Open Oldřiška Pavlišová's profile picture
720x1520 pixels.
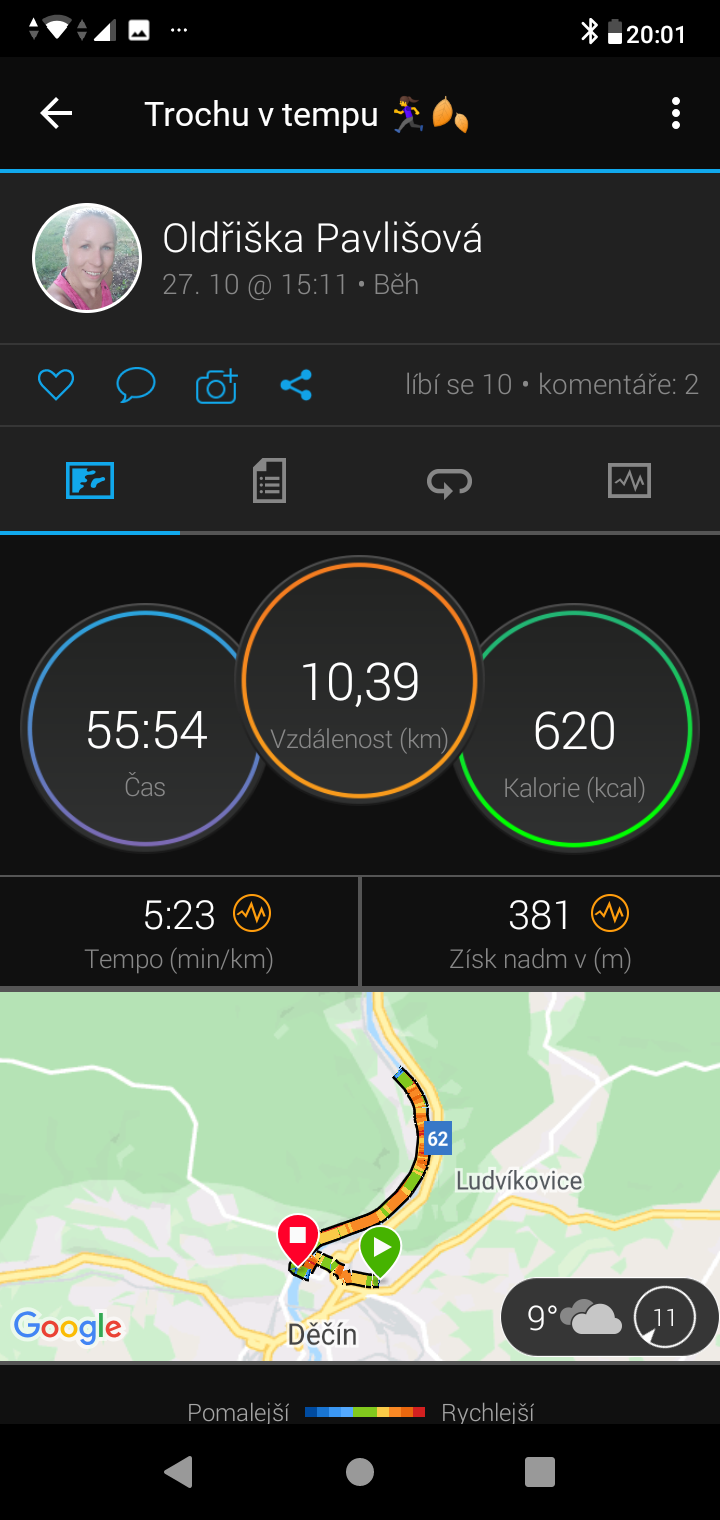point(87,258)
